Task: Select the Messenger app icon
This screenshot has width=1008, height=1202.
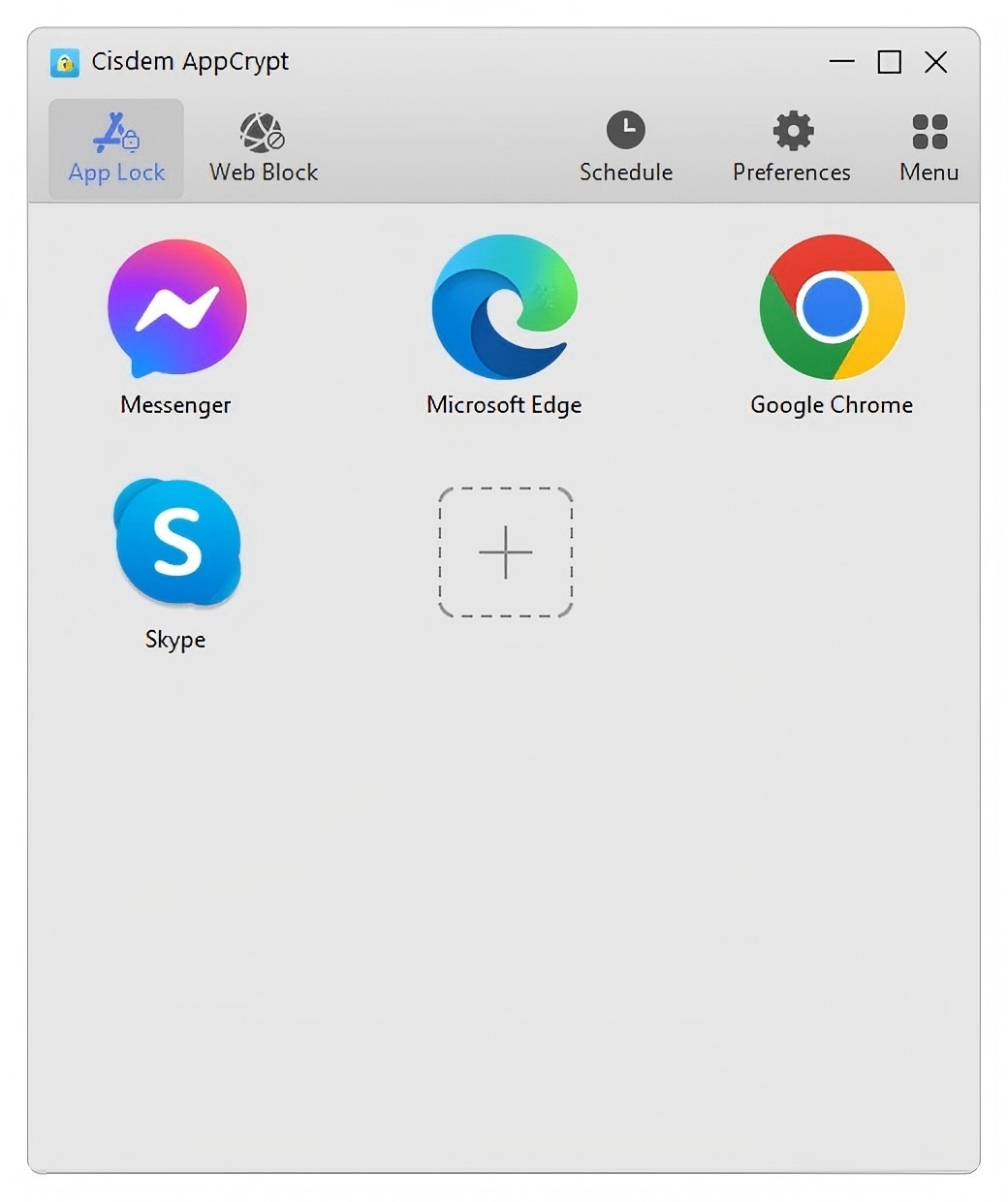Action: (x=175, y=307)
